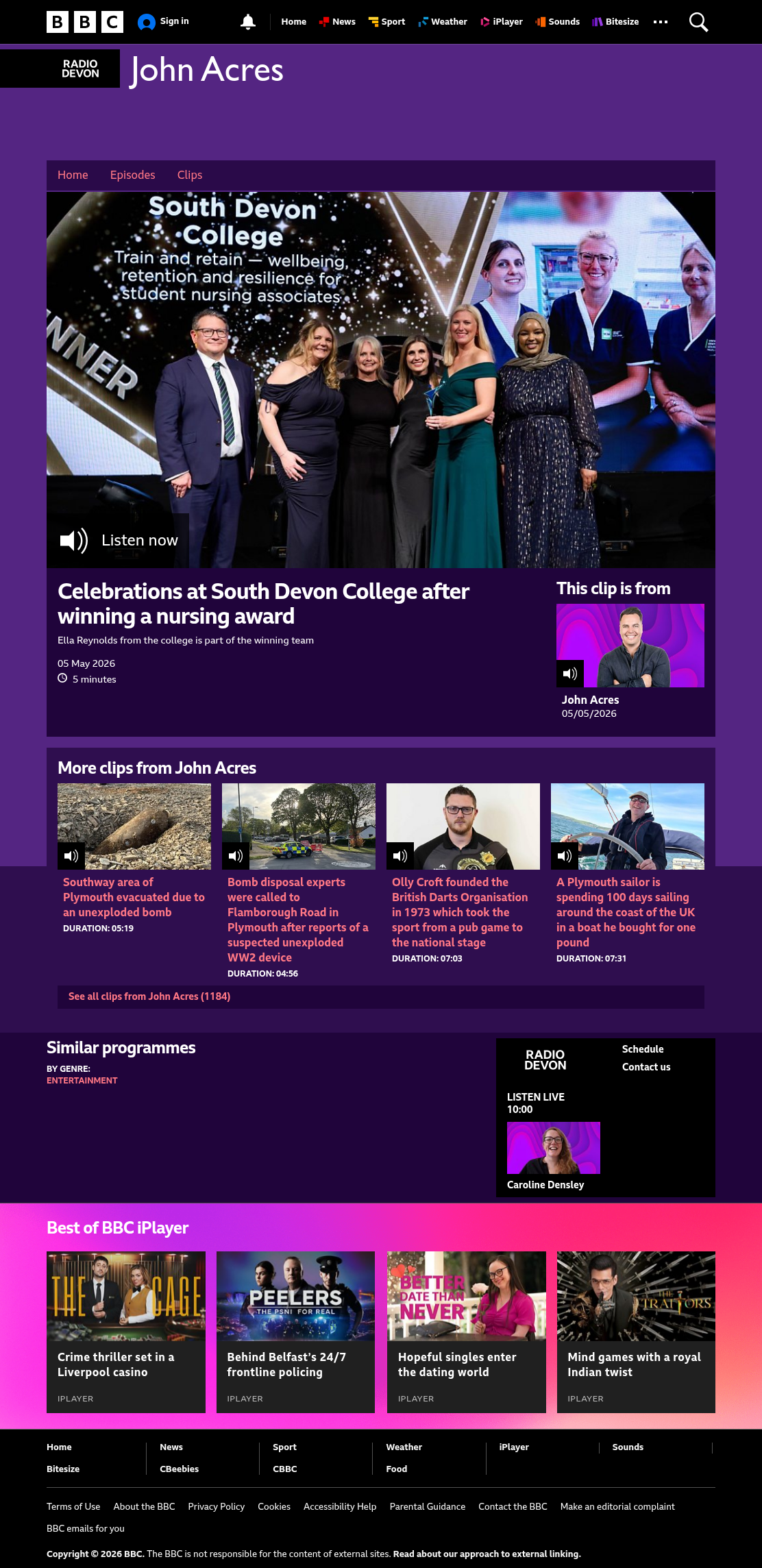See all clips from John Acres
The width and height of the screenshot is (762, 1568).
point(149,996)
